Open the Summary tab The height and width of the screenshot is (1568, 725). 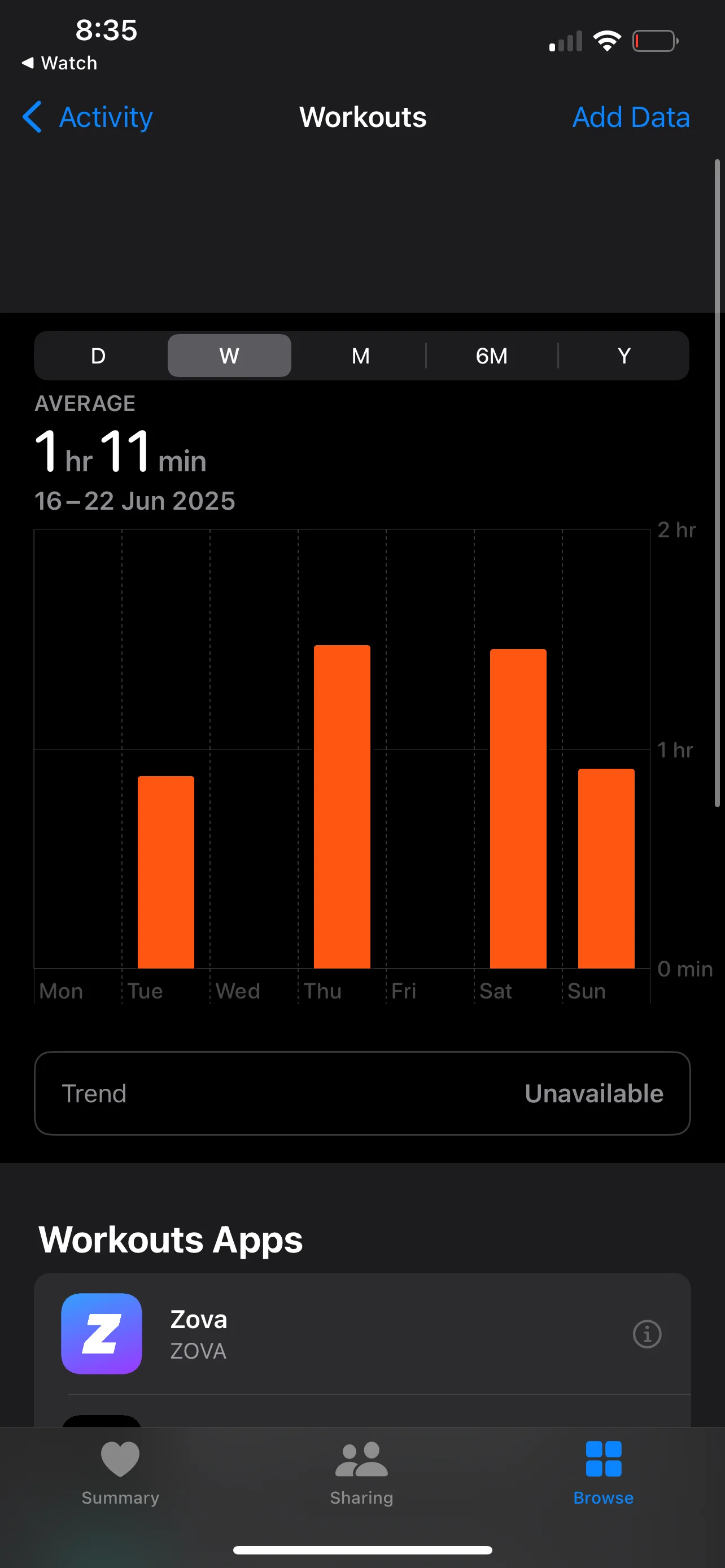click(x=120, y=1472)
